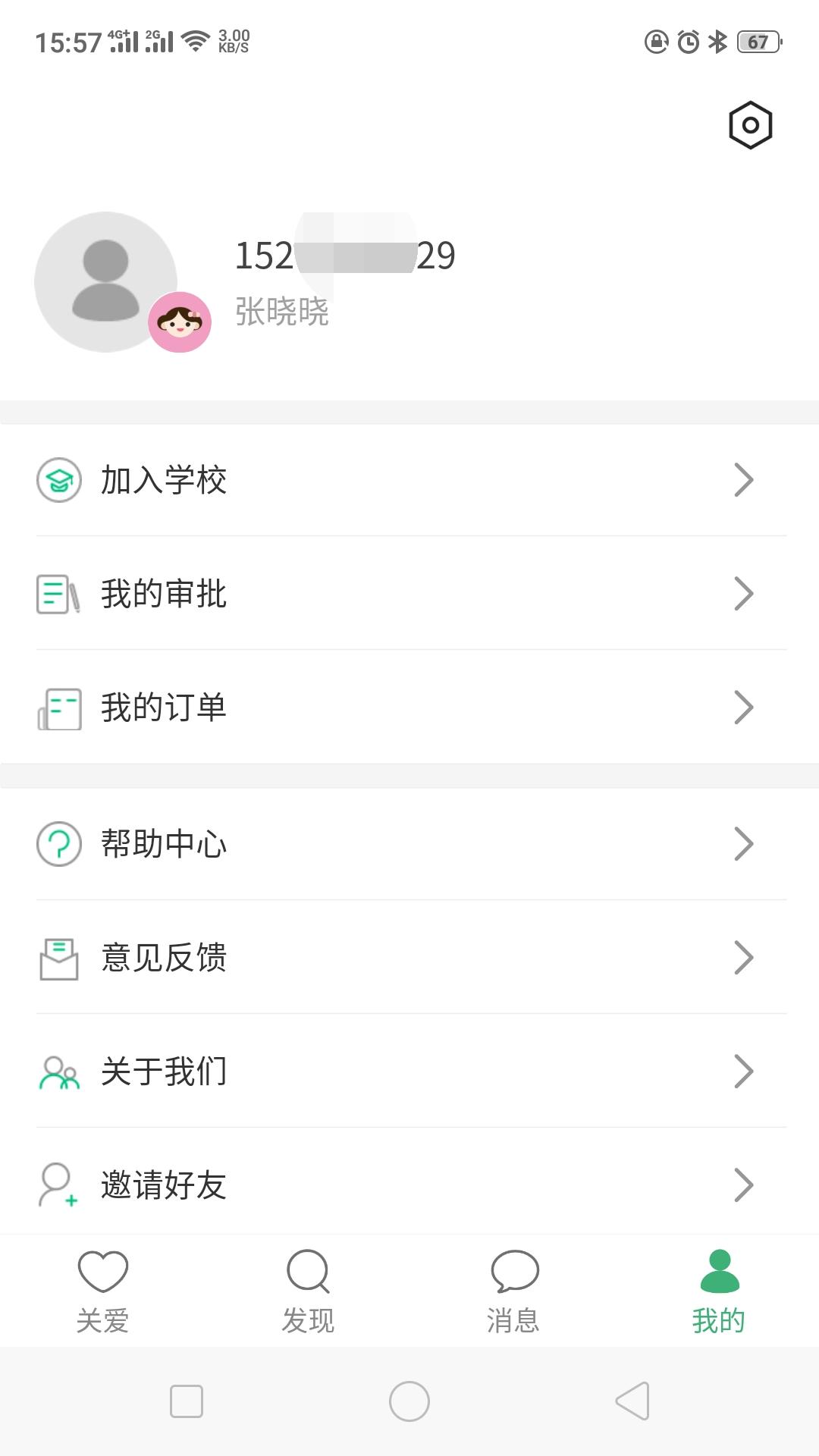This screenshot has width=819, height=1456.
Task: Open 我的审批 (My Approvals)
Action: click(409, 594)
